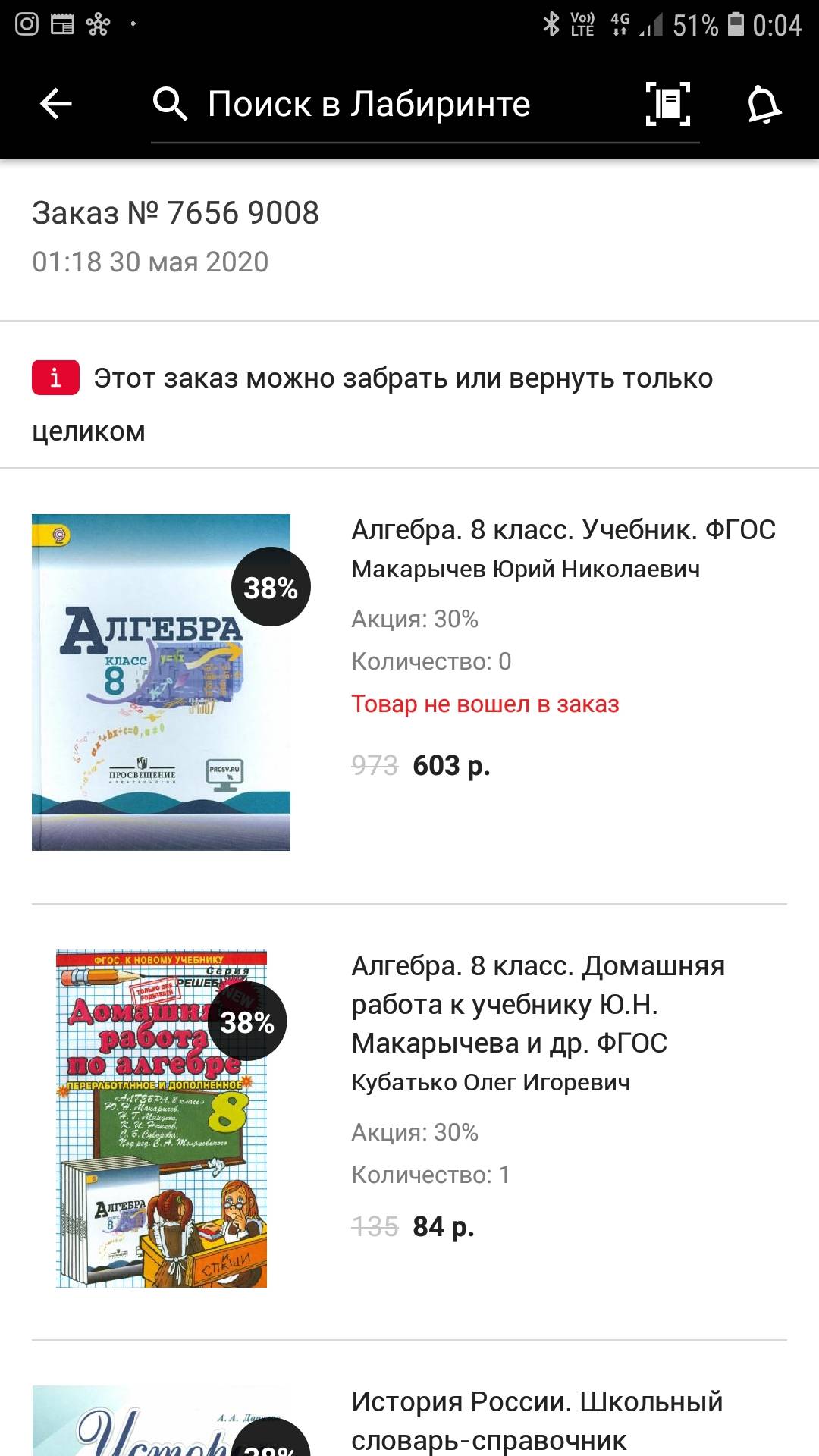Open История России. Школьный словарь-справочник item
The image size is (819, 1456).
(537, 1420)
